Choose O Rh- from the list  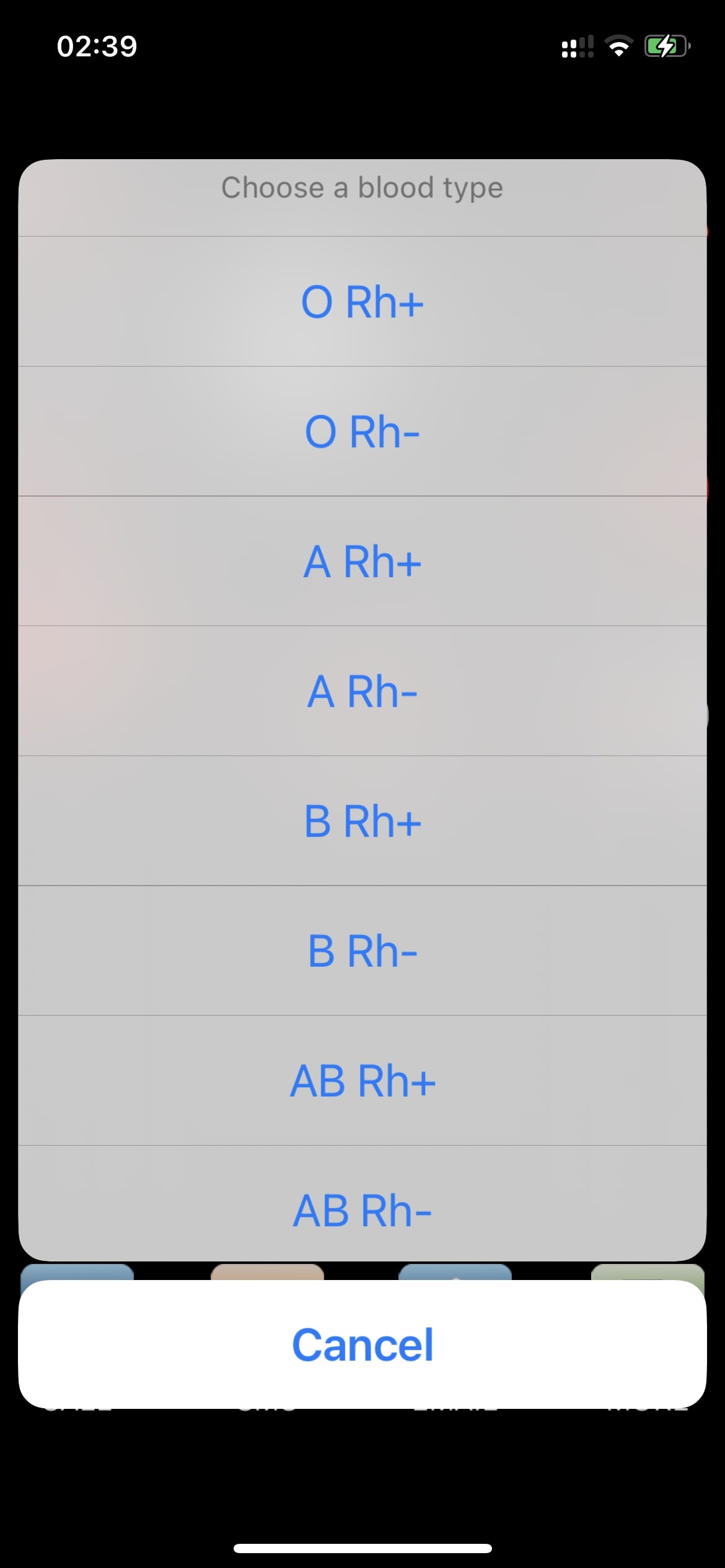(362, 432)
